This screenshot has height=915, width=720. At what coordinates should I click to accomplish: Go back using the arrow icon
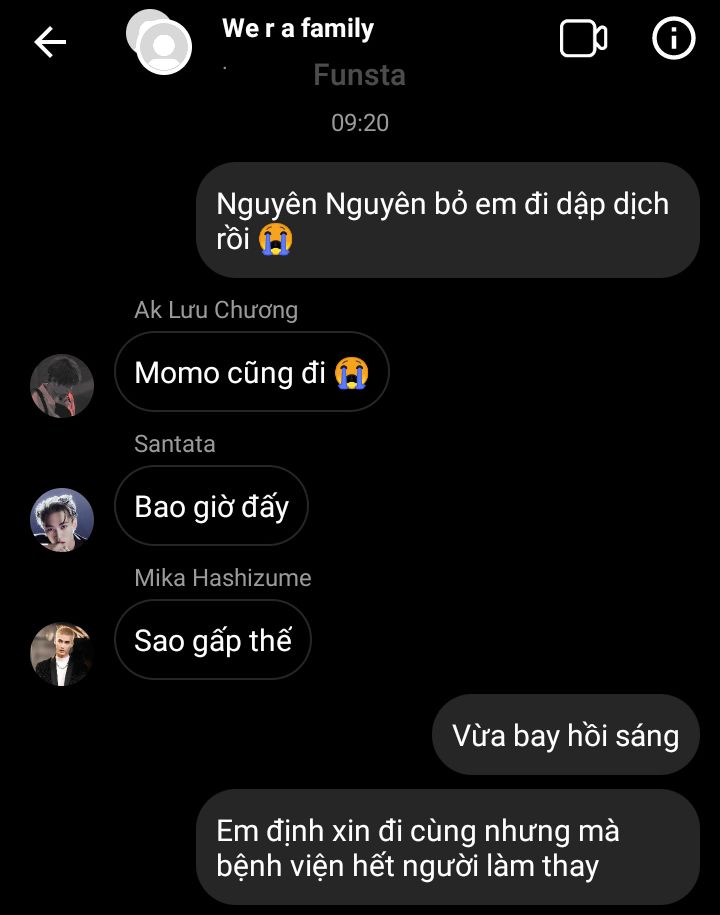(x=50, y=42)
